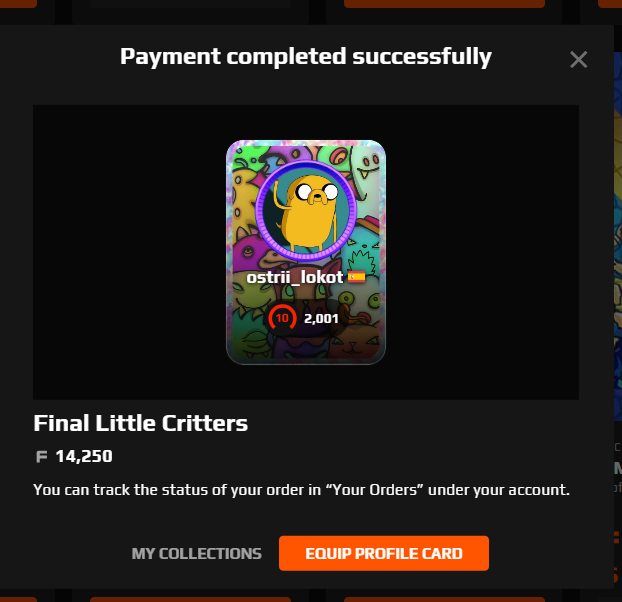Tap Equip Profile Card button
The image size is (622, 602).
point(384,553)
